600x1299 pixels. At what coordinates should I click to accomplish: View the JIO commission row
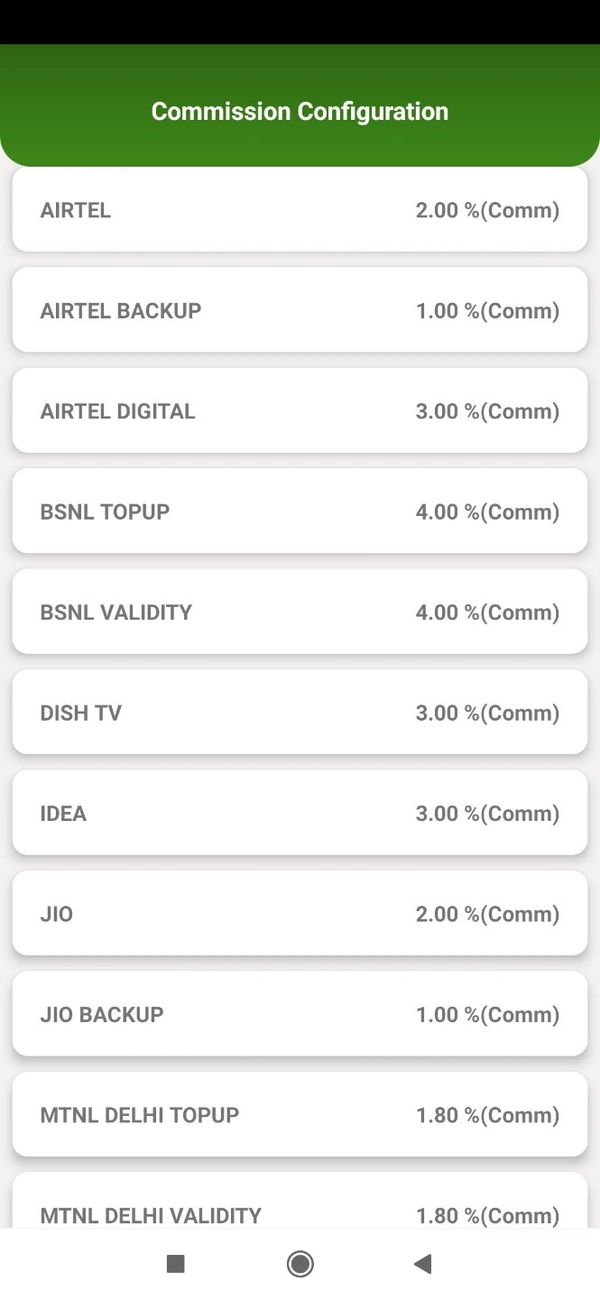click(299, 914)
